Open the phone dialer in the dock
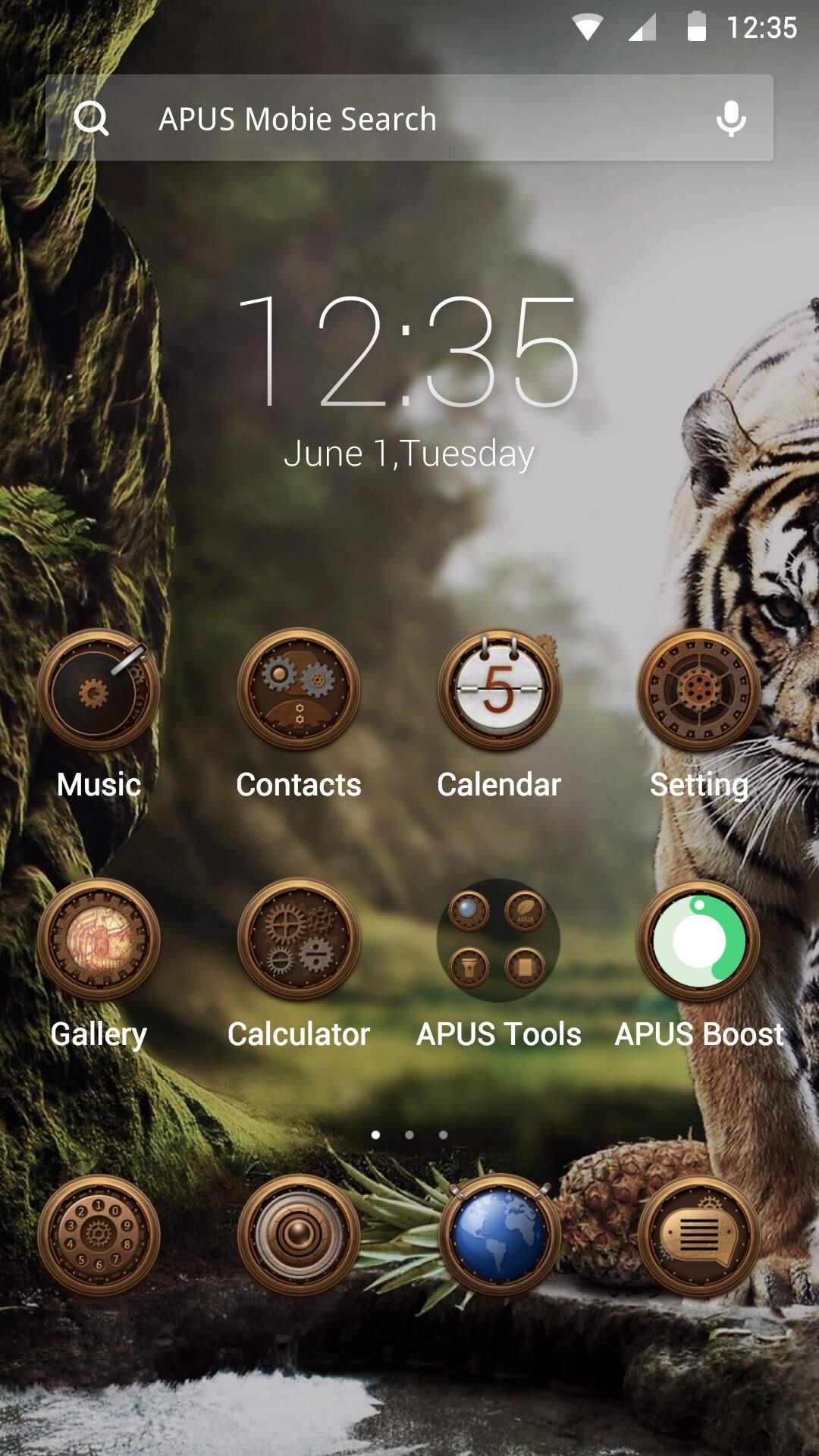The width and height of the screenshot is (819, 1456). pyautogui.click(x=99, y=1235)
